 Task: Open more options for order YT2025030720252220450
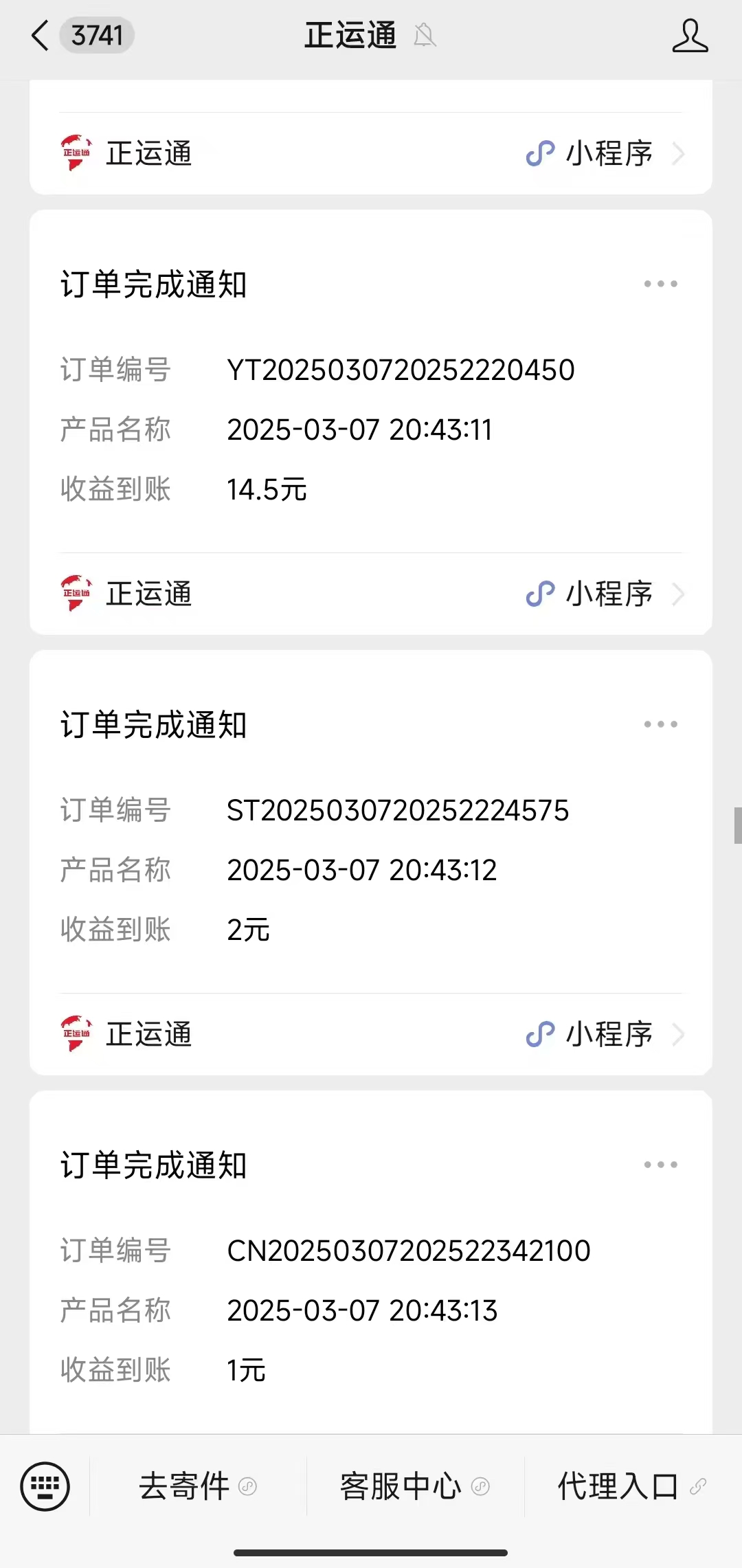click(x=660, y=284)
